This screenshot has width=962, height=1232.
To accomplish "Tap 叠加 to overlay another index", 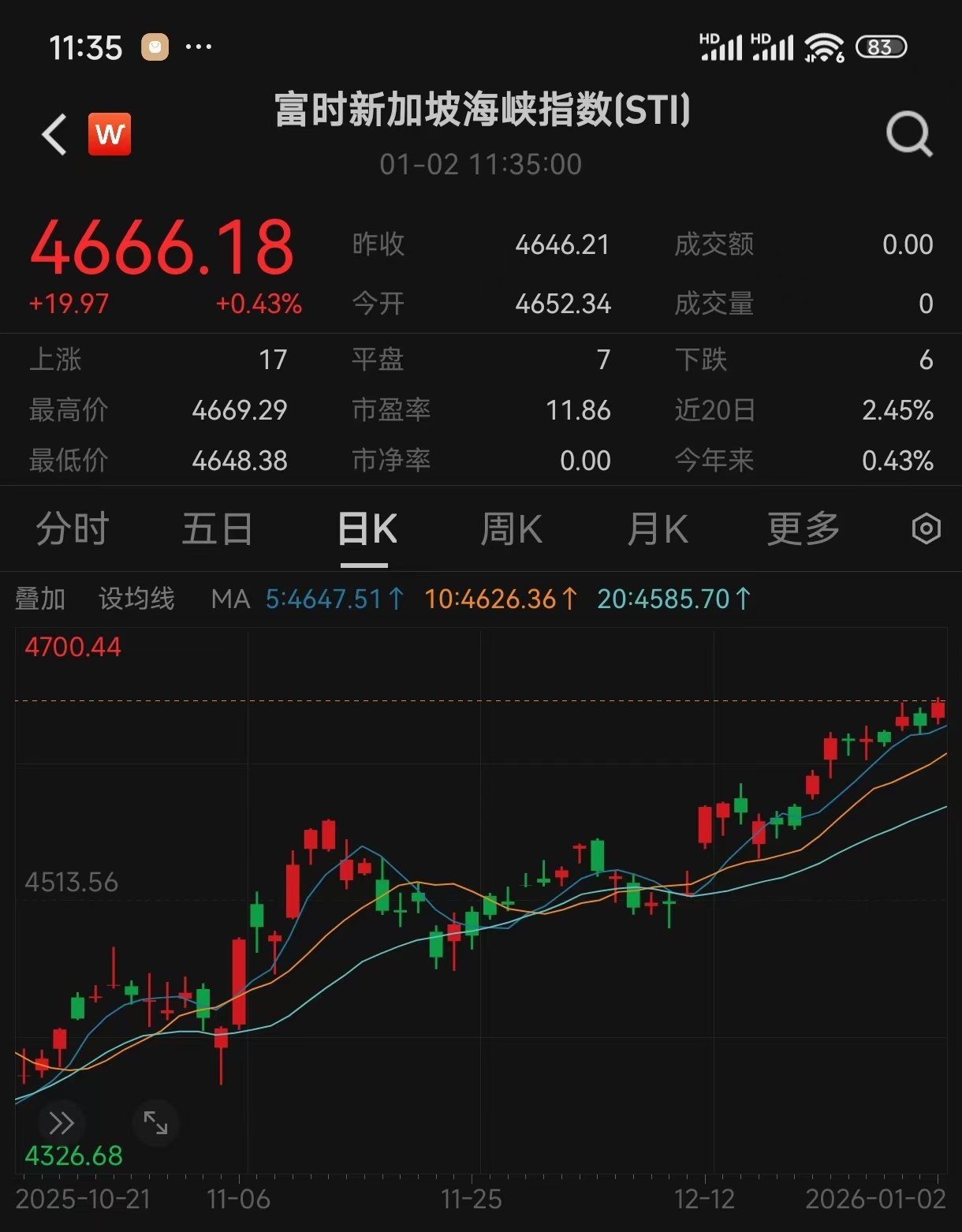I will 40,599.
